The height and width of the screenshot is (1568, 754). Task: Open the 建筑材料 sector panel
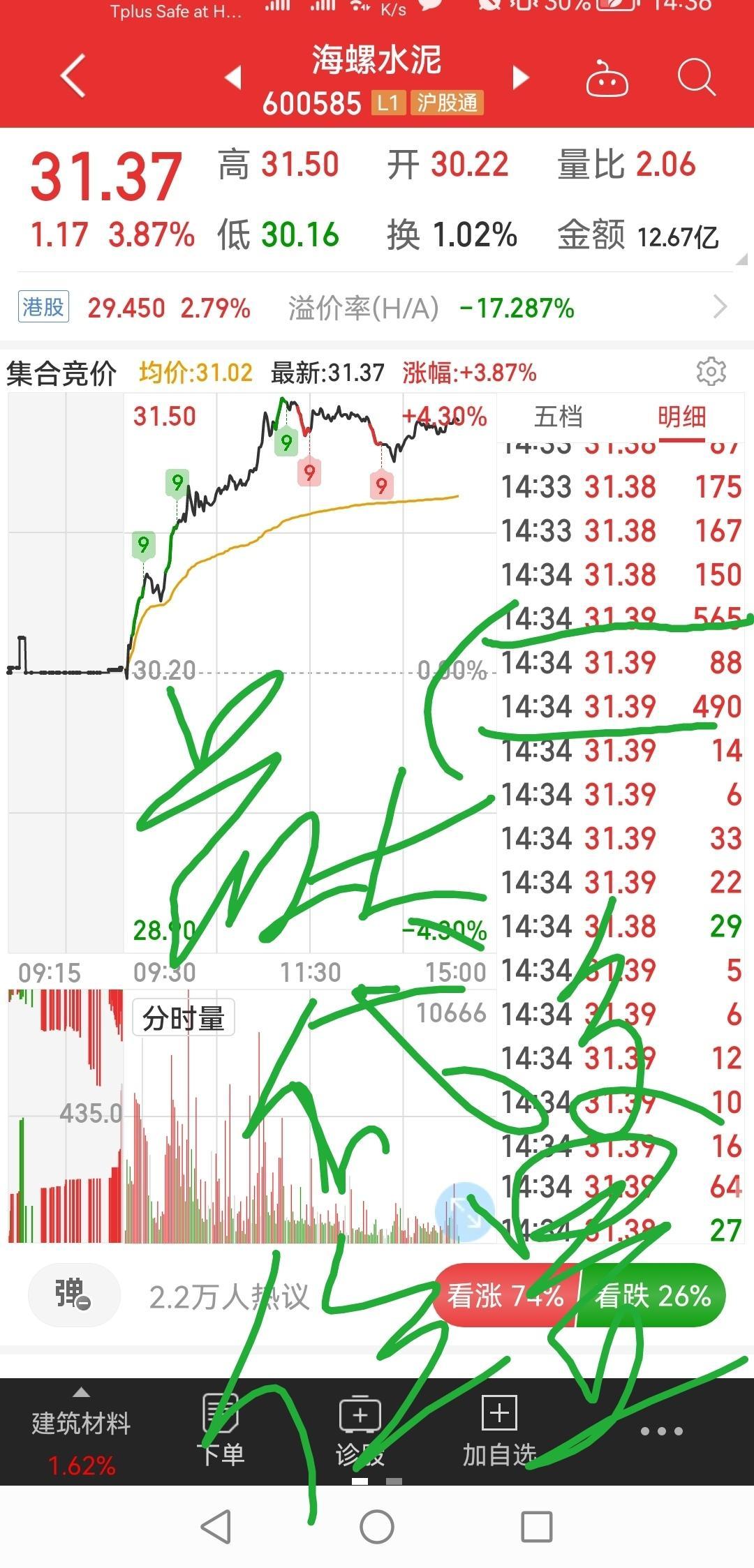coord(81,1432)
